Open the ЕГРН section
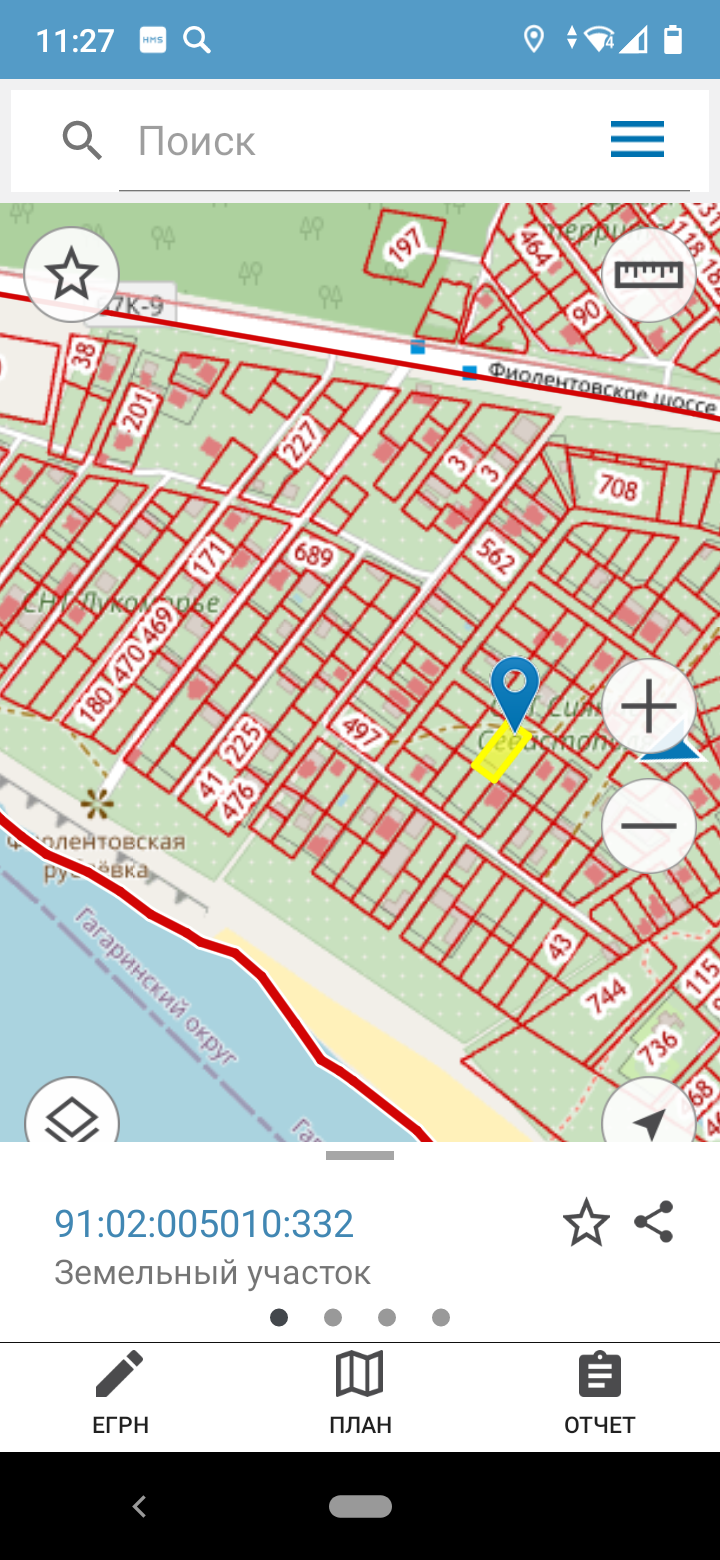720x1560 pixels. (120, 1393)
